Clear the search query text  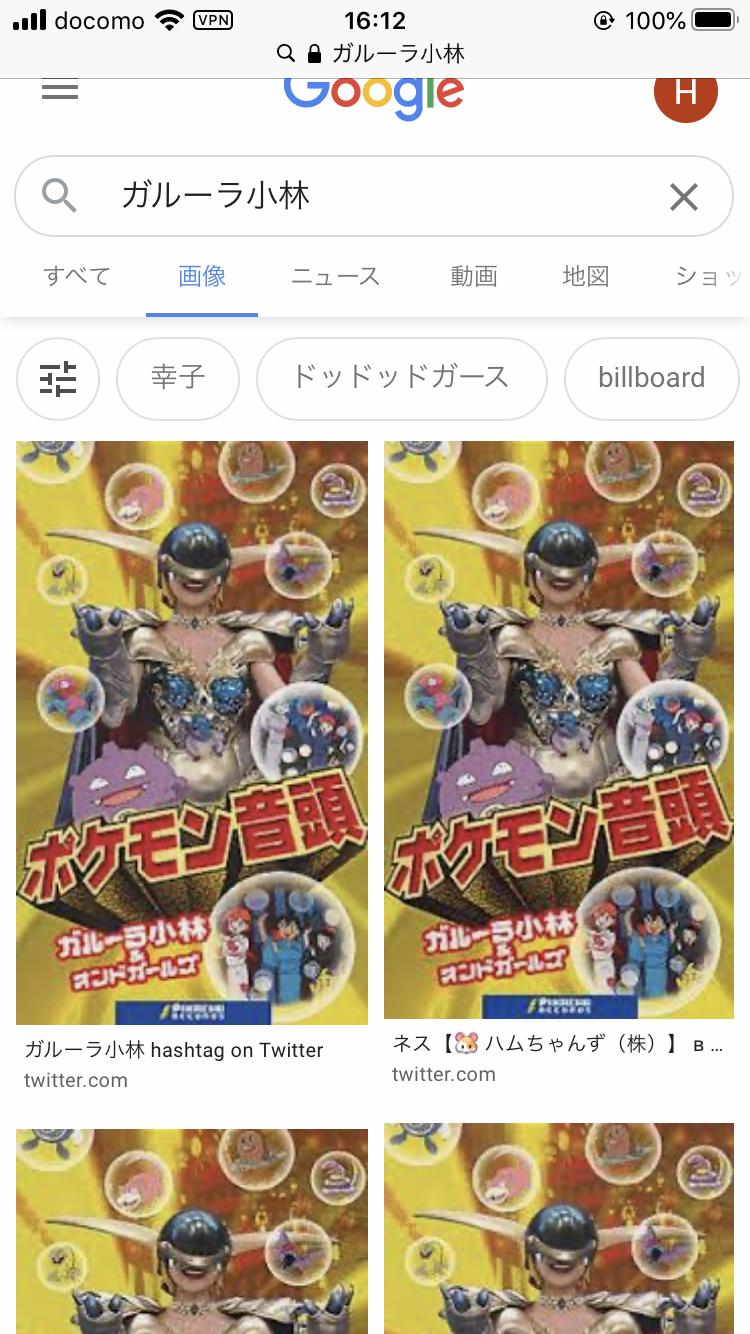coord(683,197)
